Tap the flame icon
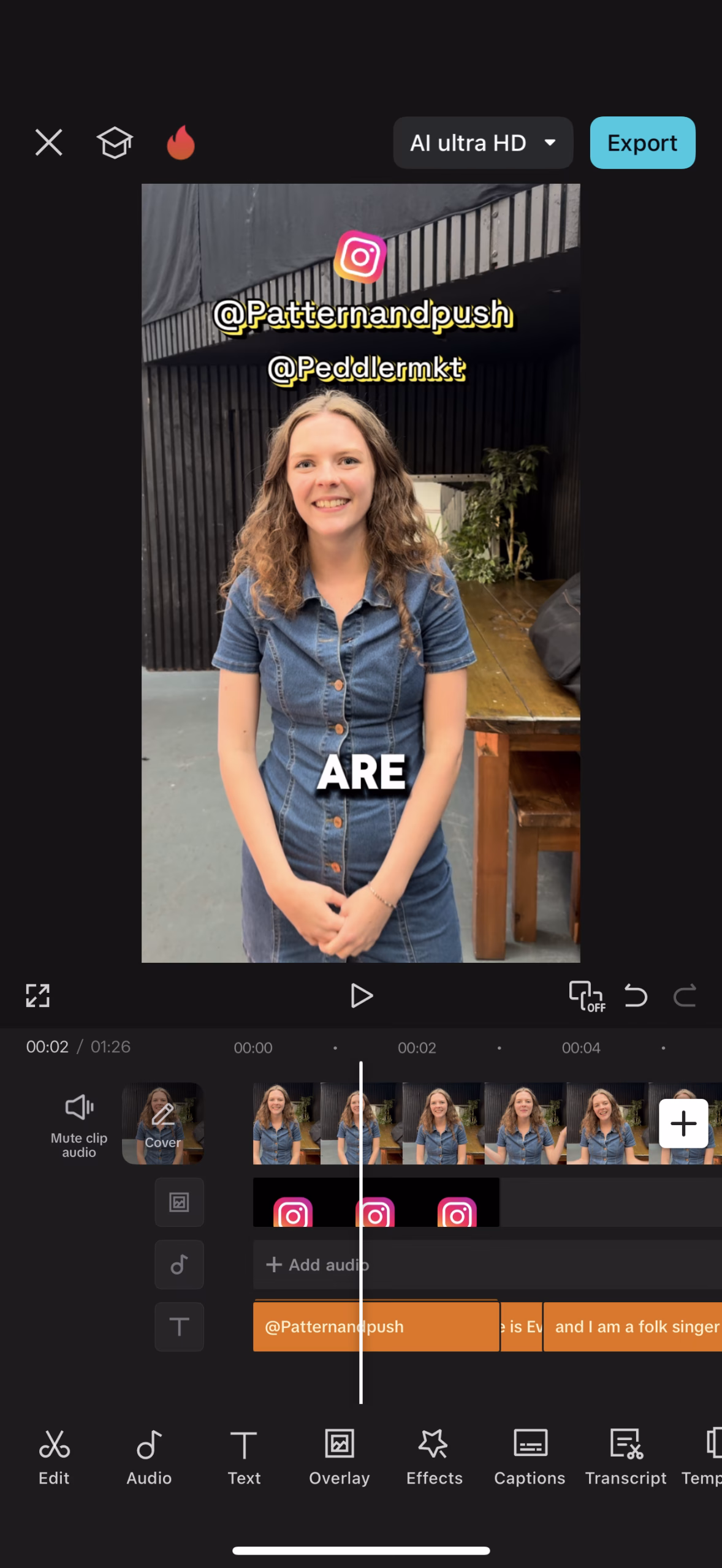This screenshot has height=1568, width=722. click(181, 143)
